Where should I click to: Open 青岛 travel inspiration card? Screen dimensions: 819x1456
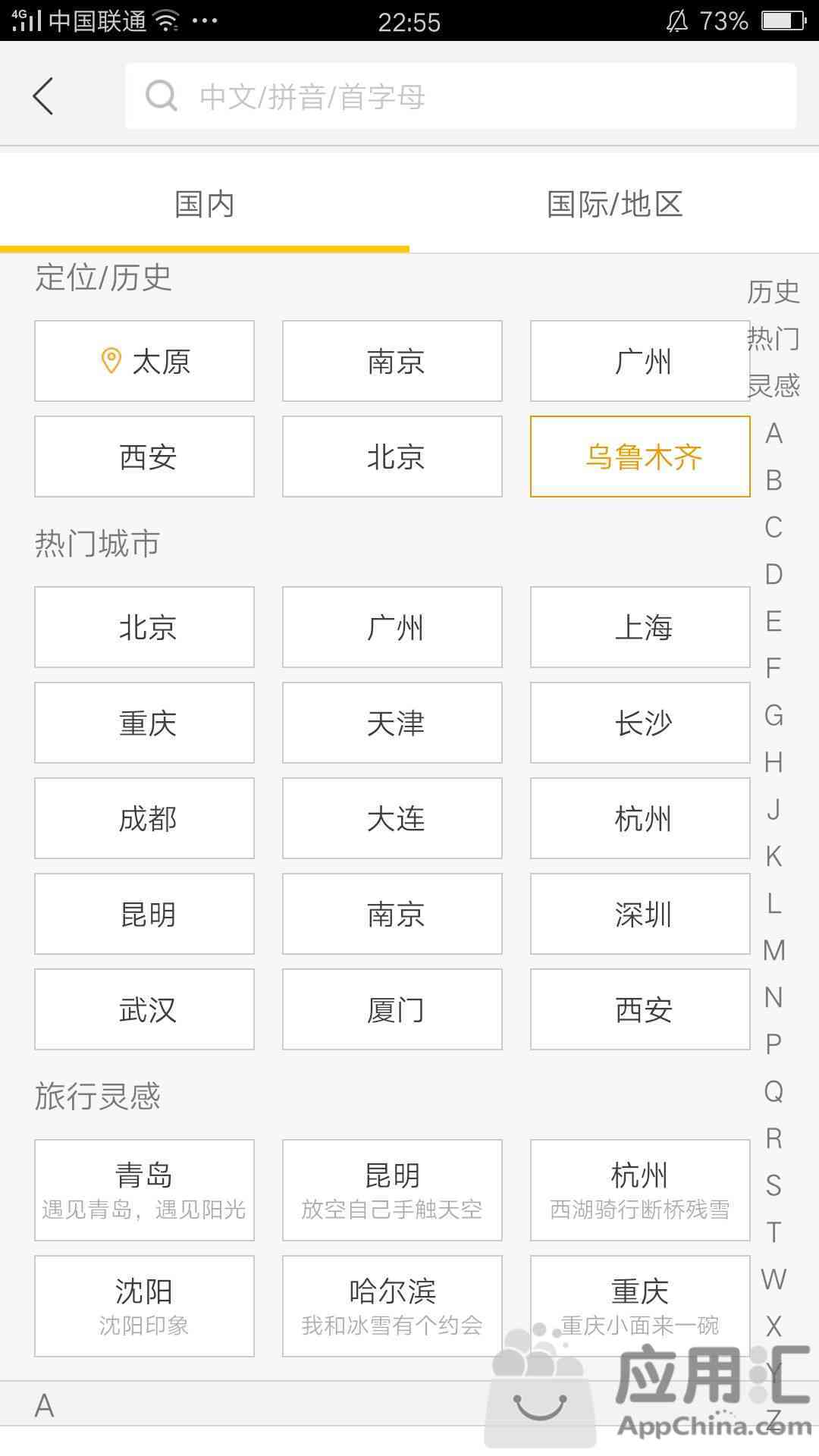pos(144,1191)
